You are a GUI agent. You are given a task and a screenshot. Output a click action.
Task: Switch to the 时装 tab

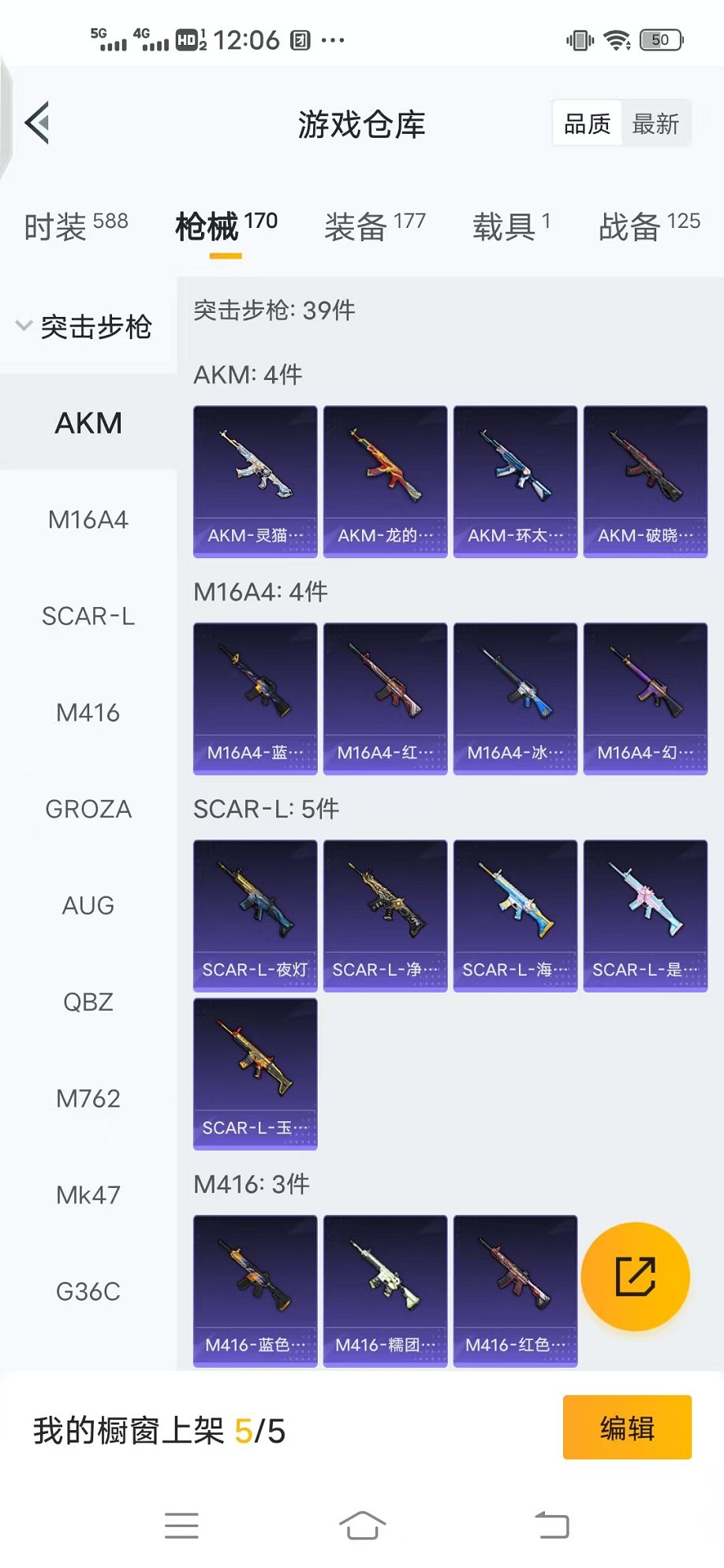[76, 226]
